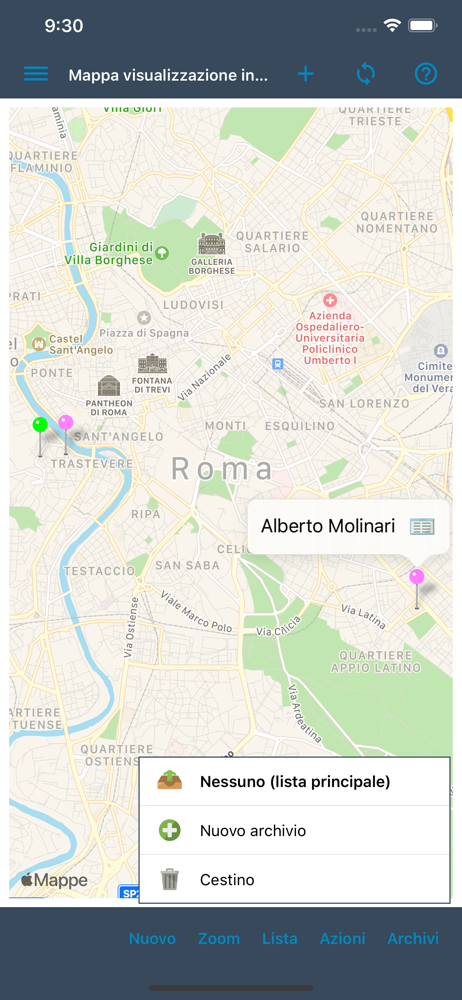
Task: Create a Nuovo archivio
Action: pyautogui.click(x=295, y=831)
